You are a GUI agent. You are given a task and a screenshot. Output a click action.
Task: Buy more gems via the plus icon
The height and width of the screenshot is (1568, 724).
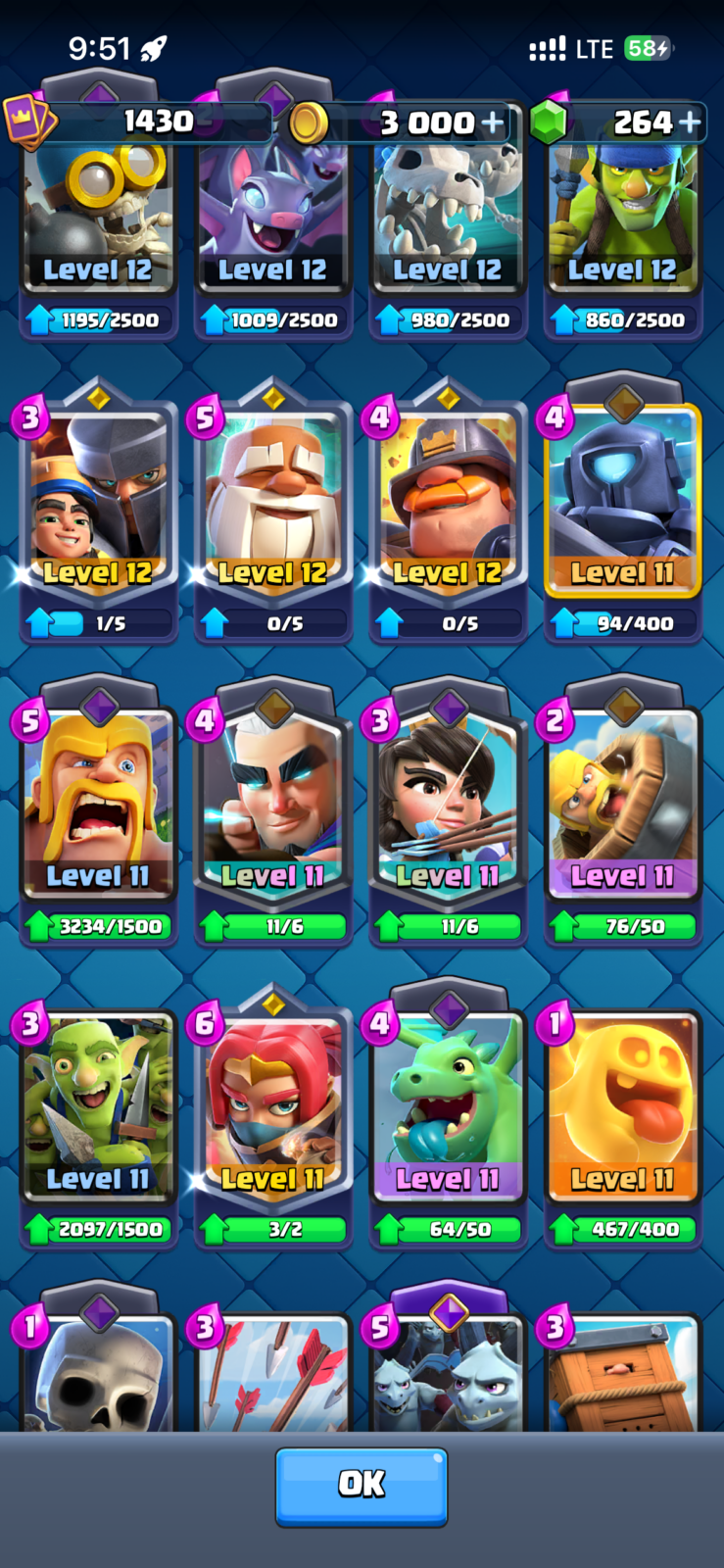[690, 122]
